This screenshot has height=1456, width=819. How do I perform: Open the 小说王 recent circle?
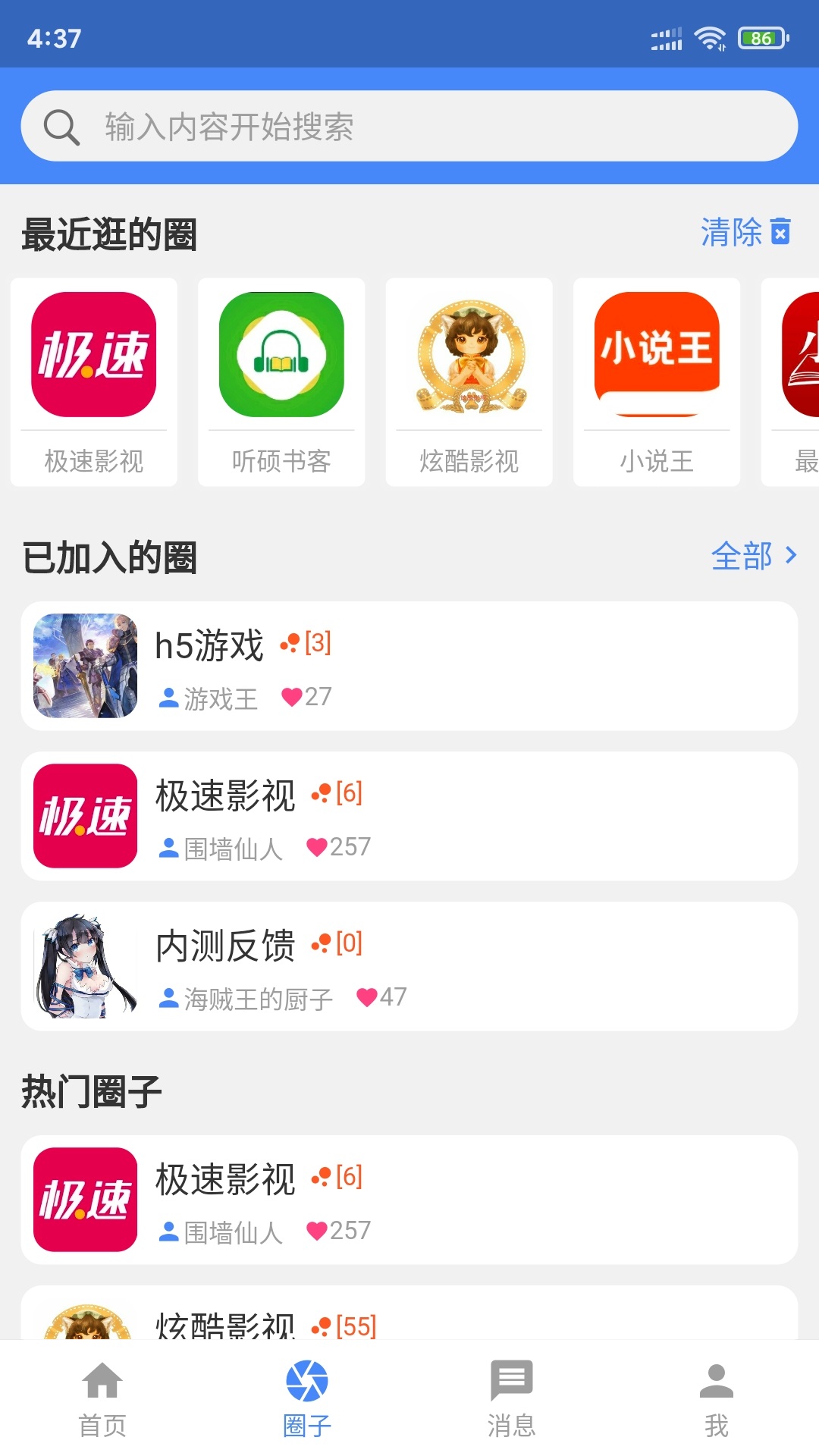pos(656,381)
